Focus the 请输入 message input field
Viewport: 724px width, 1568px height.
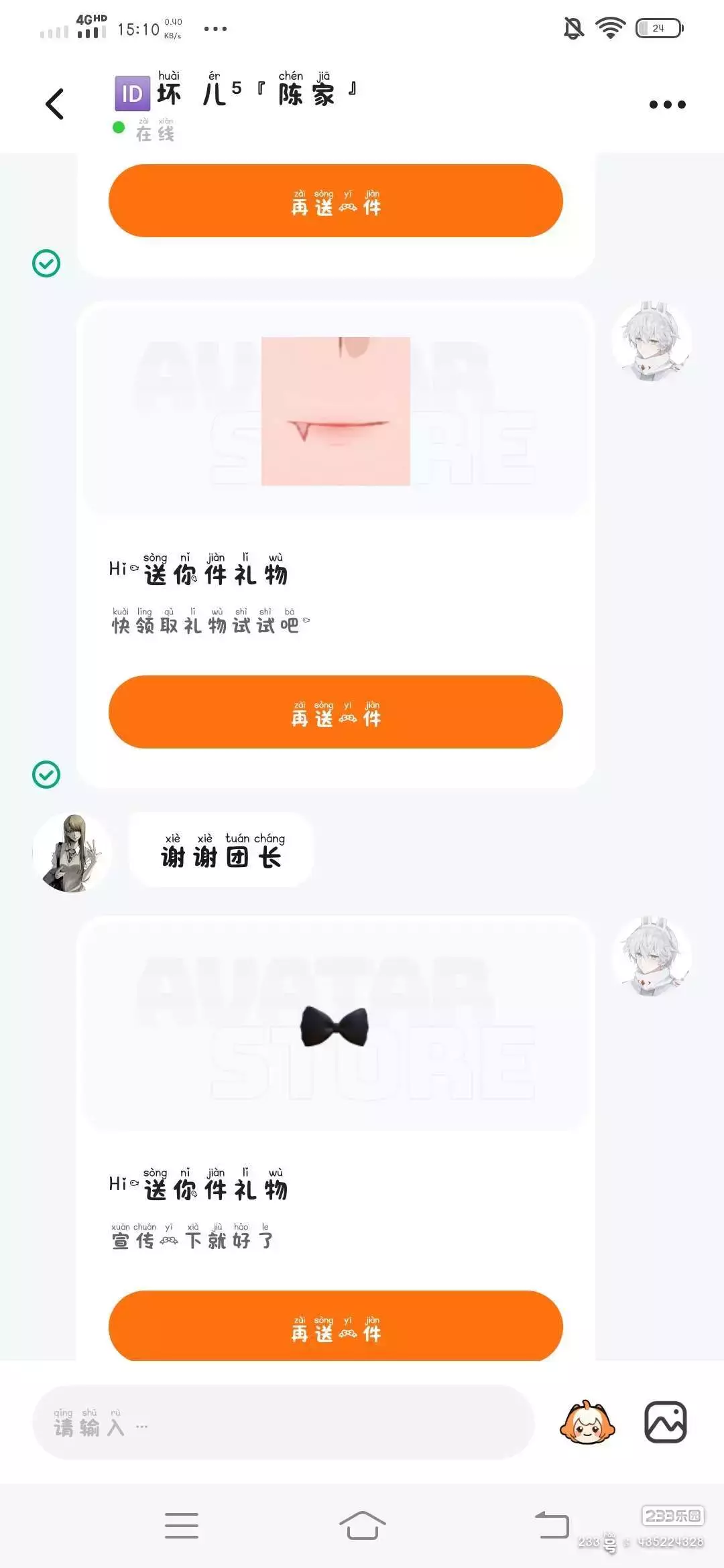click(x=284, y=1422)
